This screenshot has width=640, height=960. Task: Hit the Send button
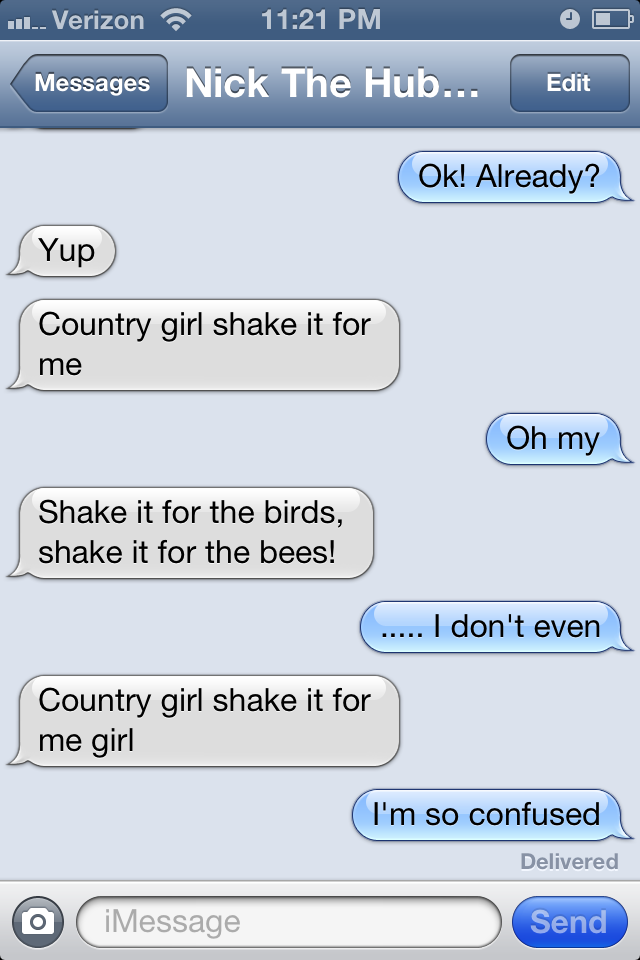(568, 921)
